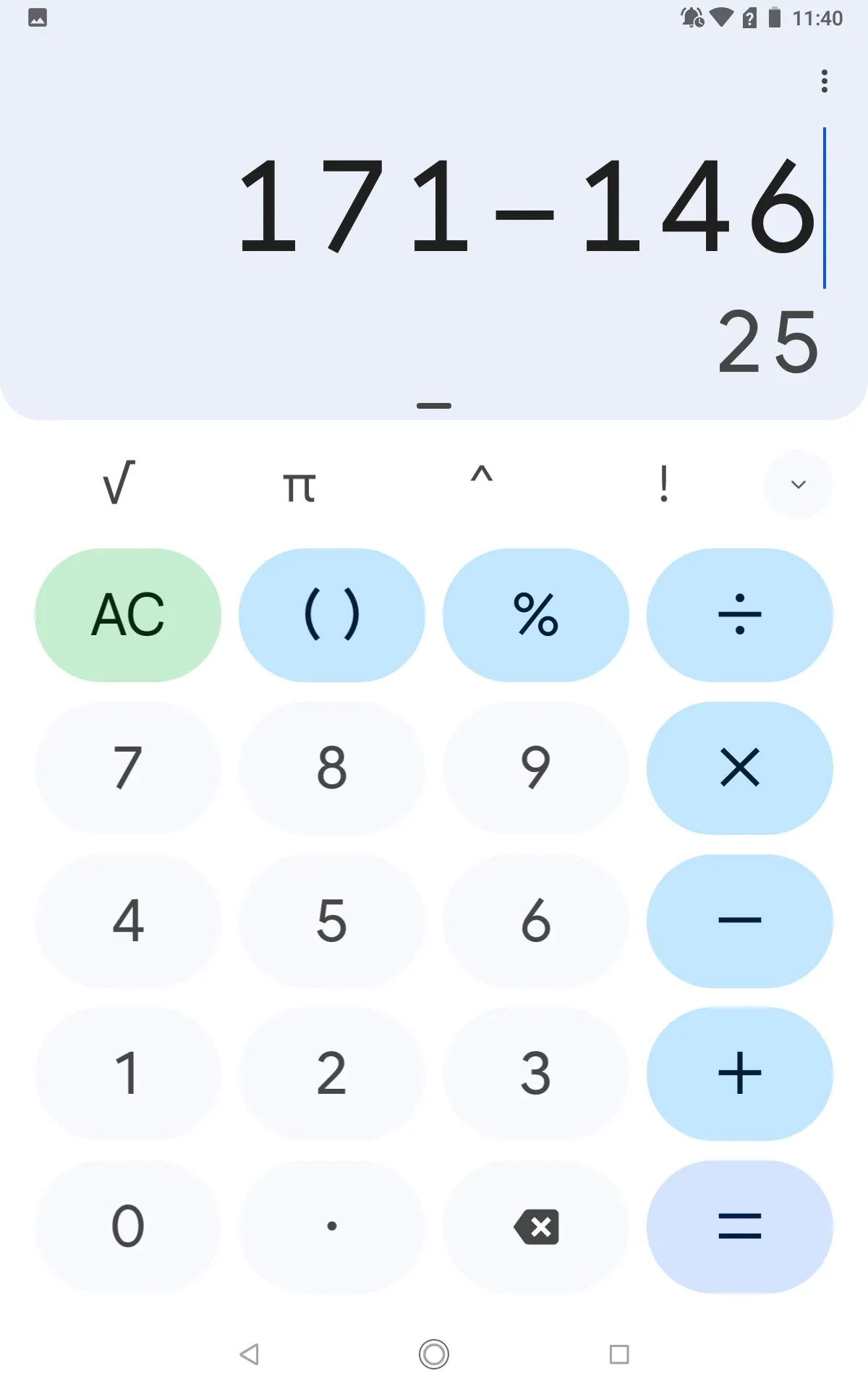This screenshot has height=1389, width=868.
Task: Tap the plus operator key
Action: click(x=739, y=1073)
